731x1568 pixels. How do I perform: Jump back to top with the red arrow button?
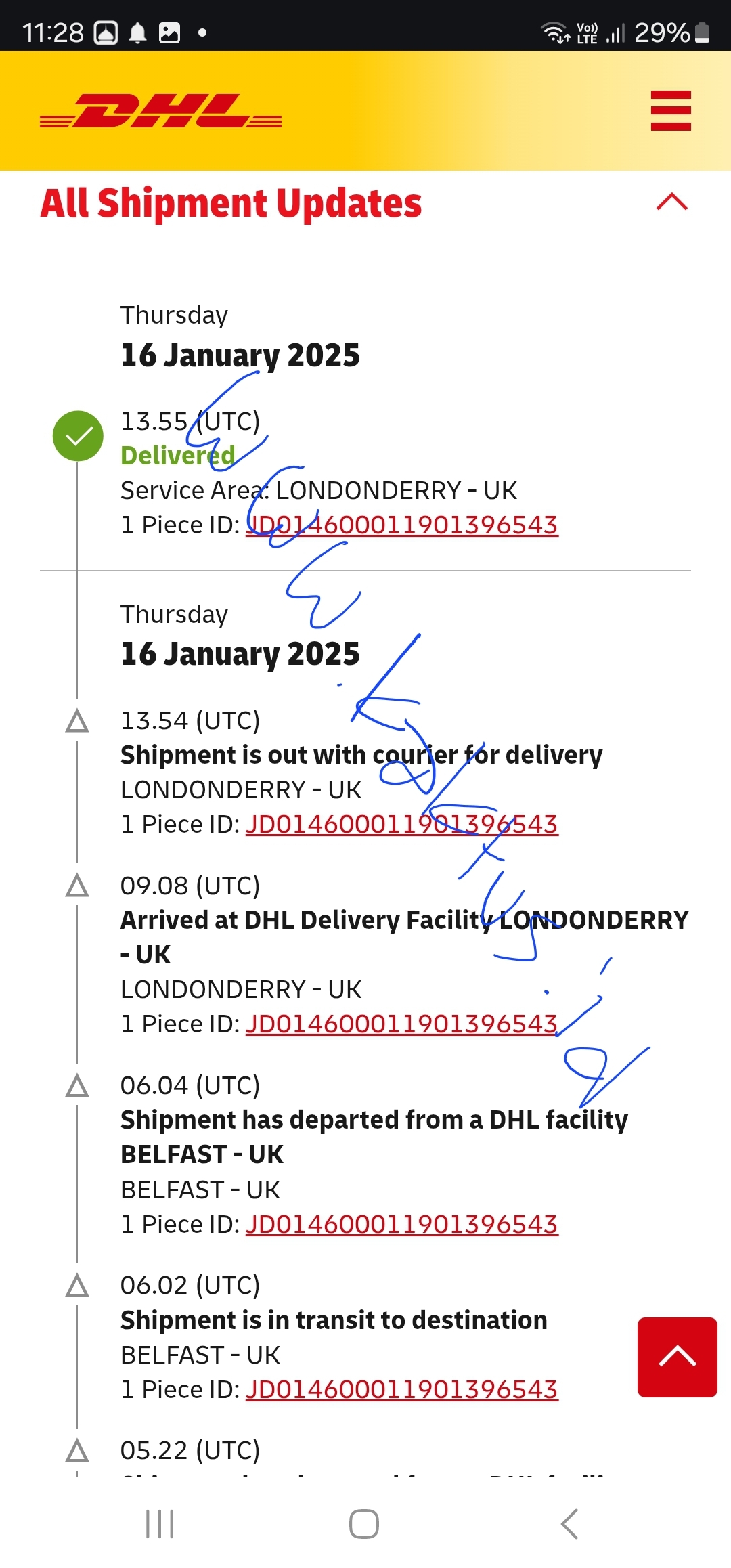[x=677, y=1357]
